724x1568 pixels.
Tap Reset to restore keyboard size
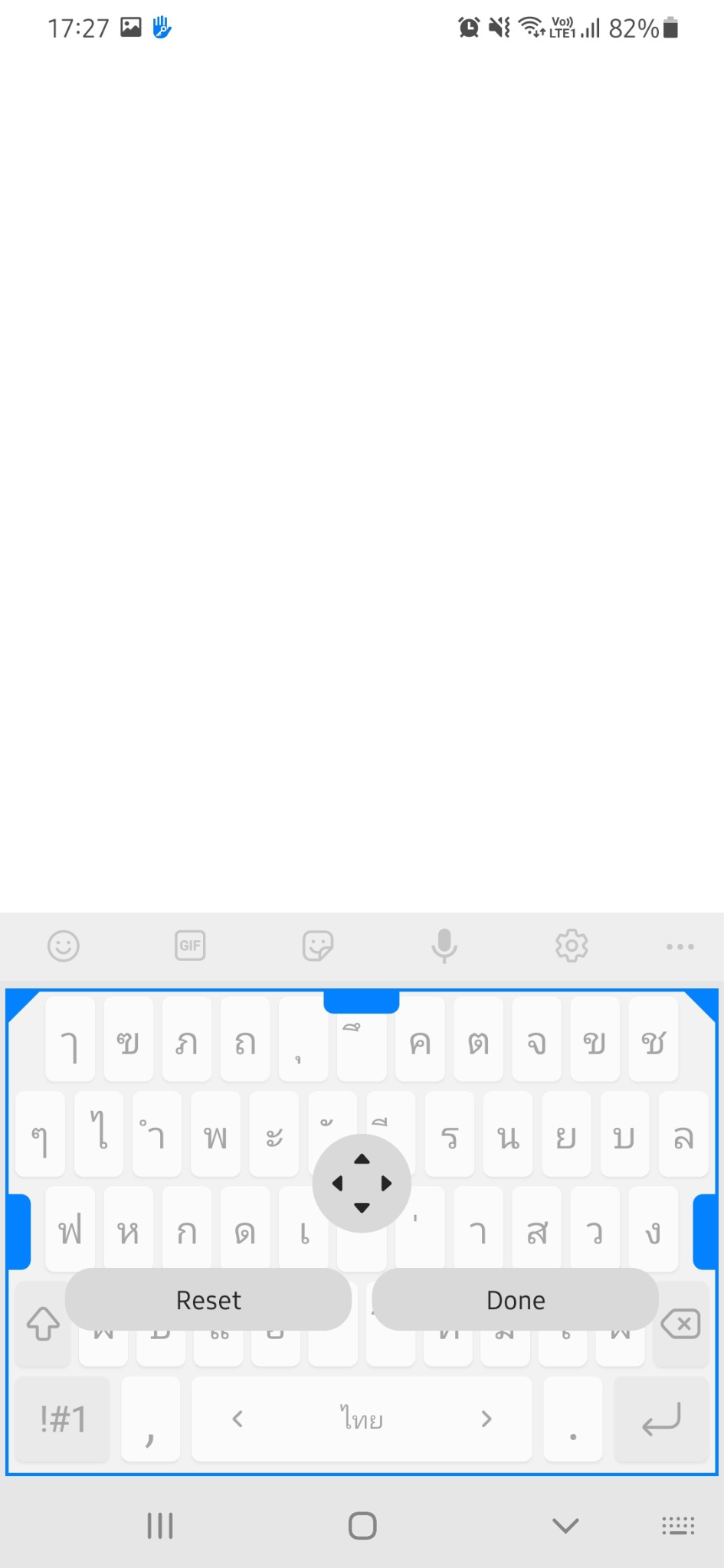(208, 1299)
